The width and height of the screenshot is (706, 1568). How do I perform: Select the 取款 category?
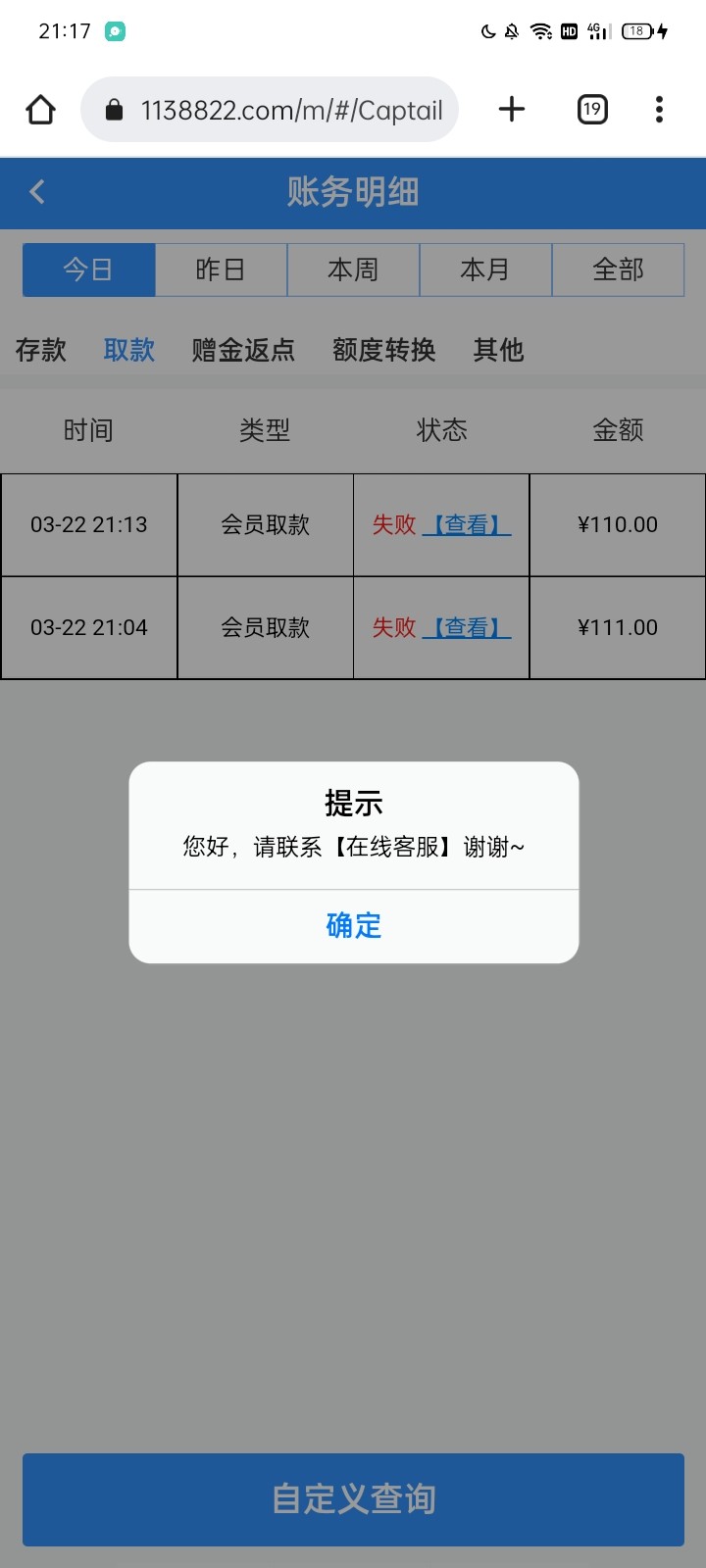point(129,350)
